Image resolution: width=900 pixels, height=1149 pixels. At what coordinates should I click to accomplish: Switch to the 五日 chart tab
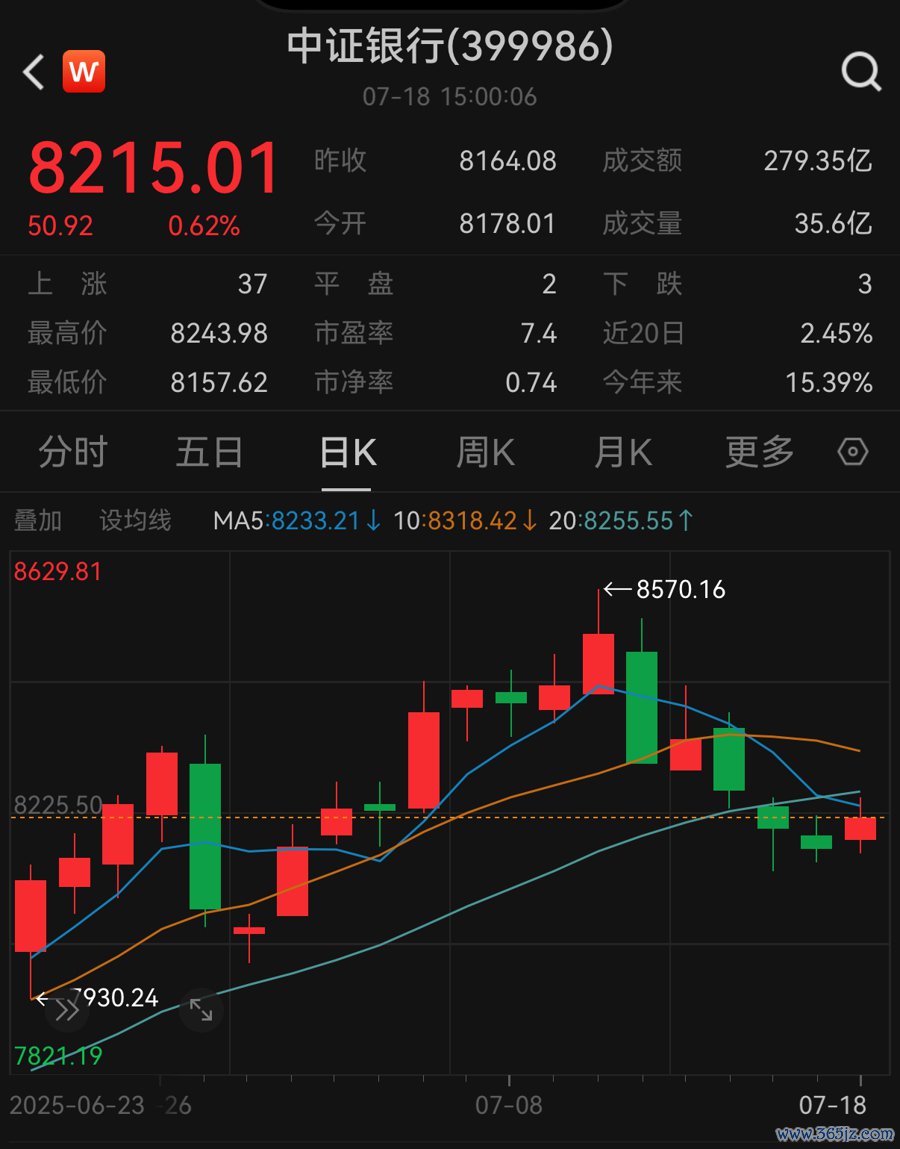[209, 453]
